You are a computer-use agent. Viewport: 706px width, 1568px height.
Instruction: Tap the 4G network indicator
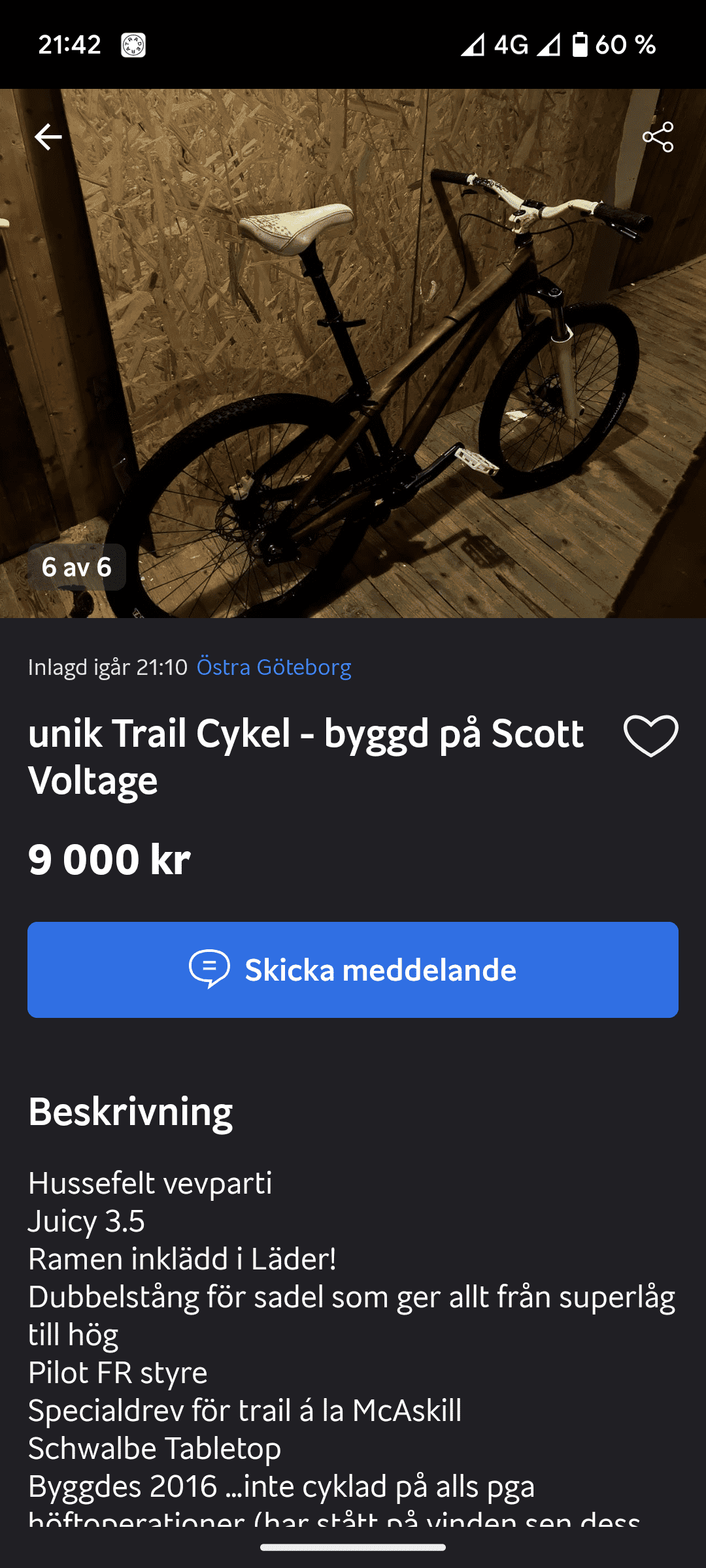click(x=510, y=44)
